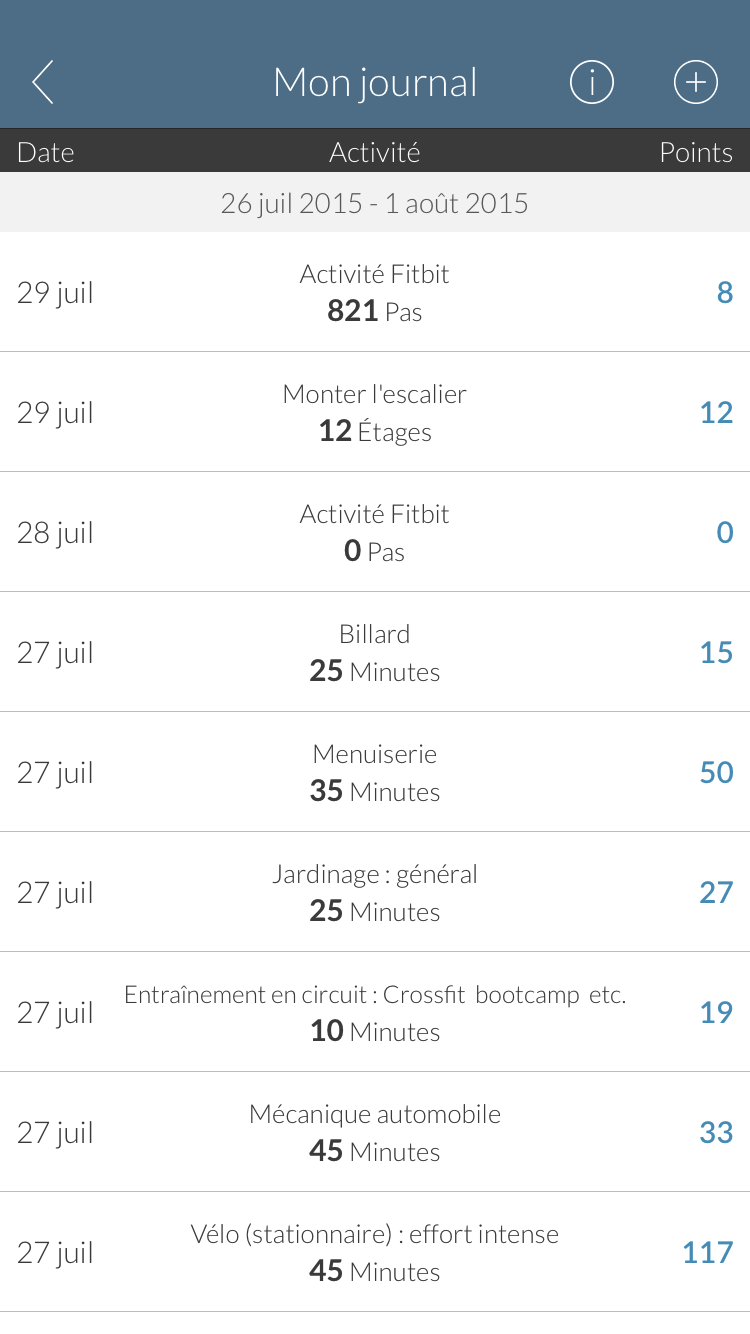
Task: View the Menuiserie entry
Action: point(375,772)
